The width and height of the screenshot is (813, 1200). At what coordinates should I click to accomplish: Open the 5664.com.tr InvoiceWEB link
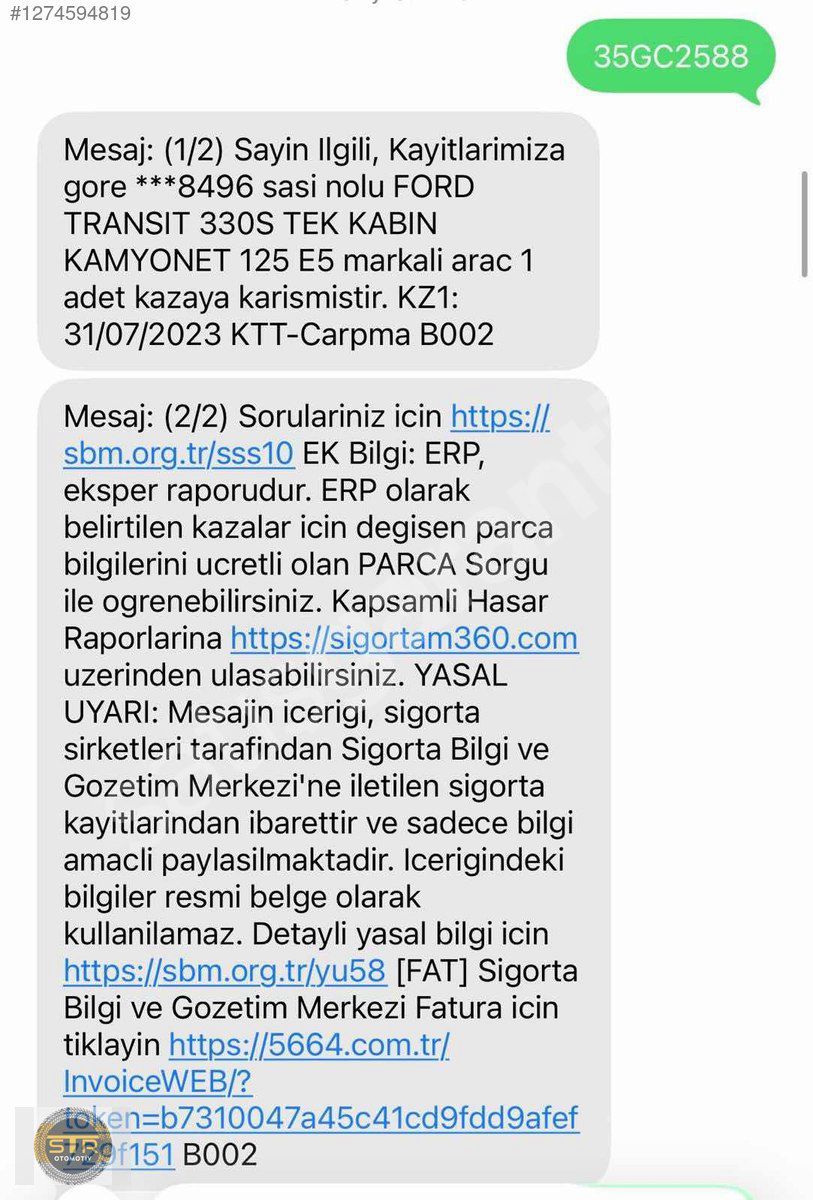[x=309, y=1045]
